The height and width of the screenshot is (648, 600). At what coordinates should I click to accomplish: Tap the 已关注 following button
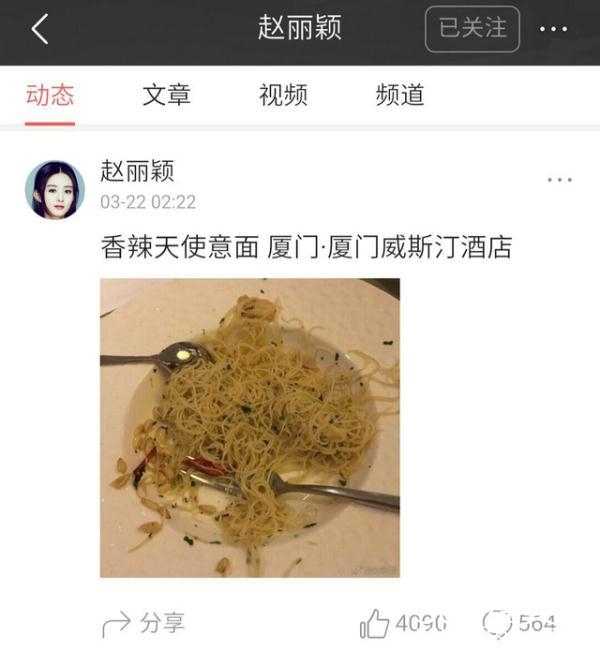coord(473,28)
